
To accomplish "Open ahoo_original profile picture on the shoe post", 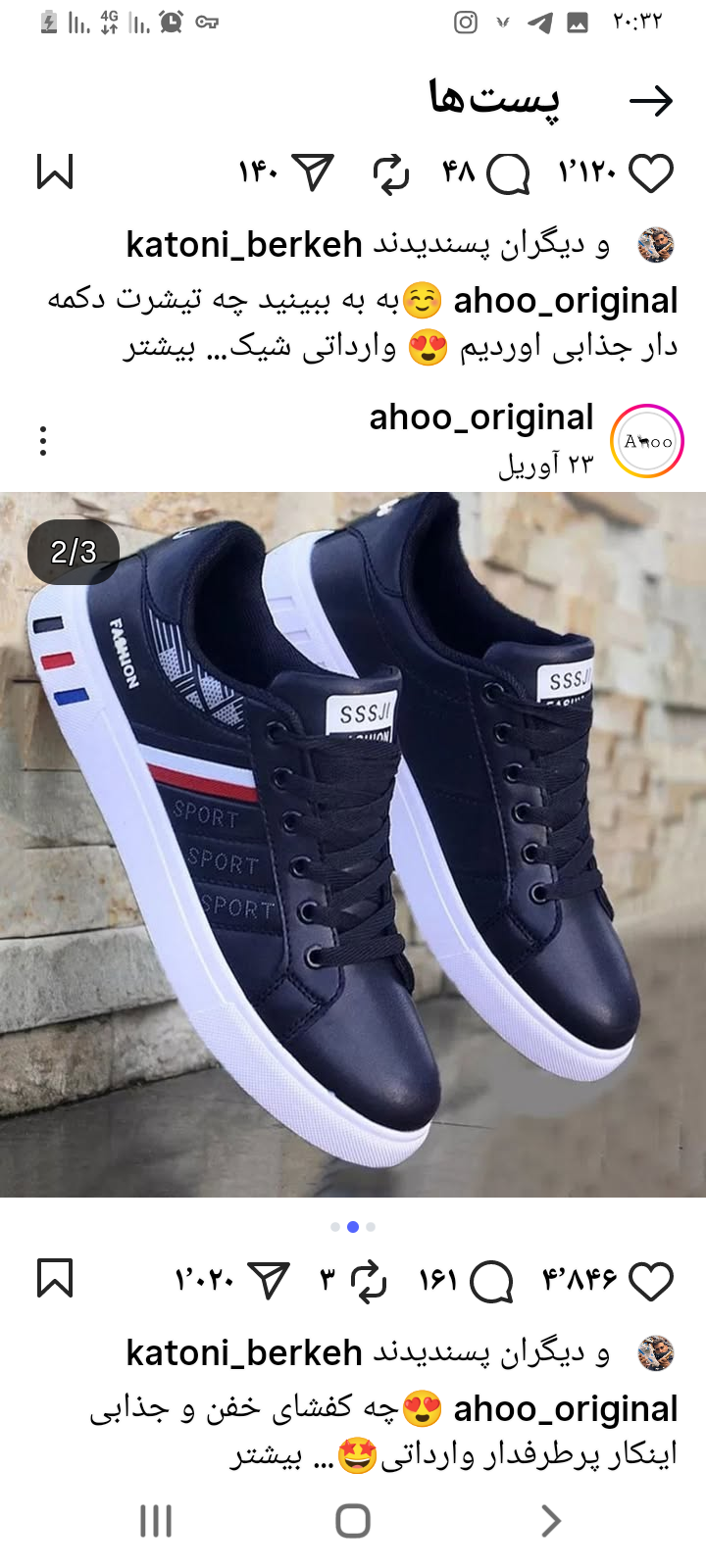I will coord(647,440).
